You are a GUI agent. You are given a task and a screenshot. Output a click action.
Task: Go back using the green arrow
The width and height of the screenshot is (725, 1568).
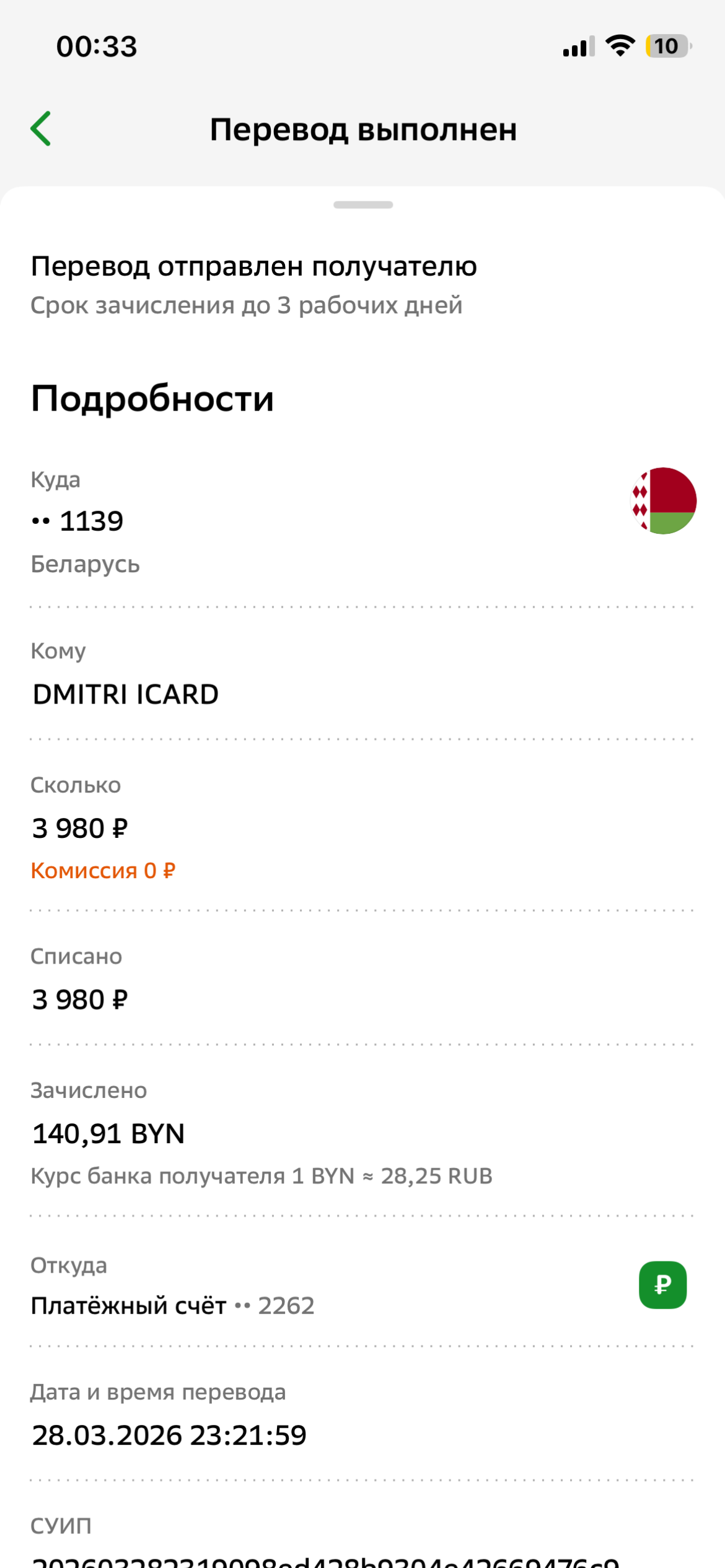41,129
